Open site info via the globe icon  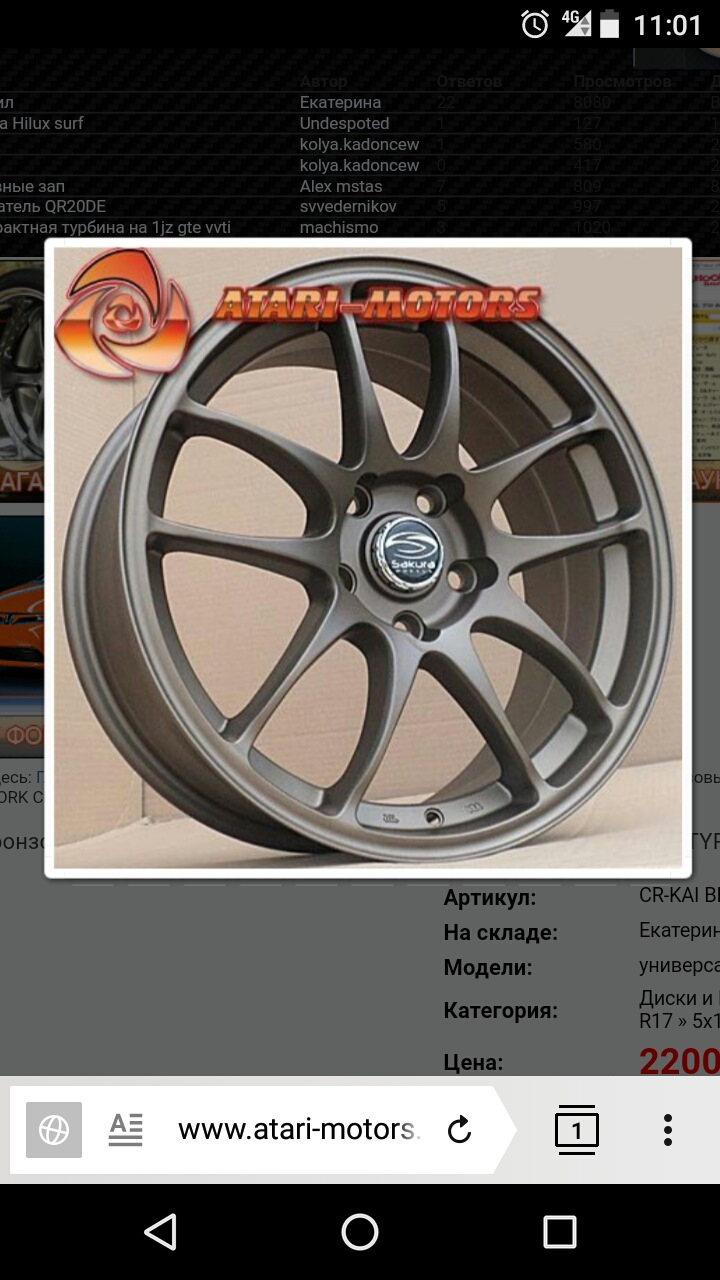click(54, 1130)
